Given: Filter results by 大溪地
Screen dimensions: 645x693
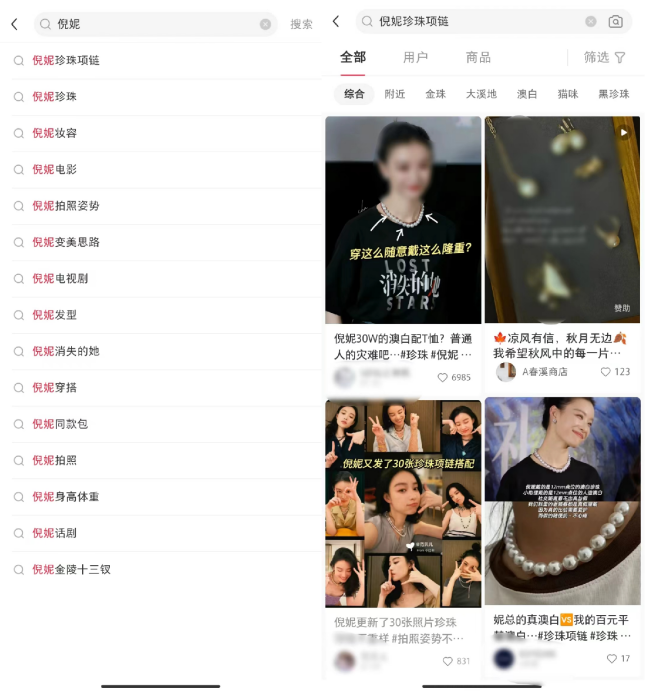Looking at the screenshot, I should (x=481, y=94).
